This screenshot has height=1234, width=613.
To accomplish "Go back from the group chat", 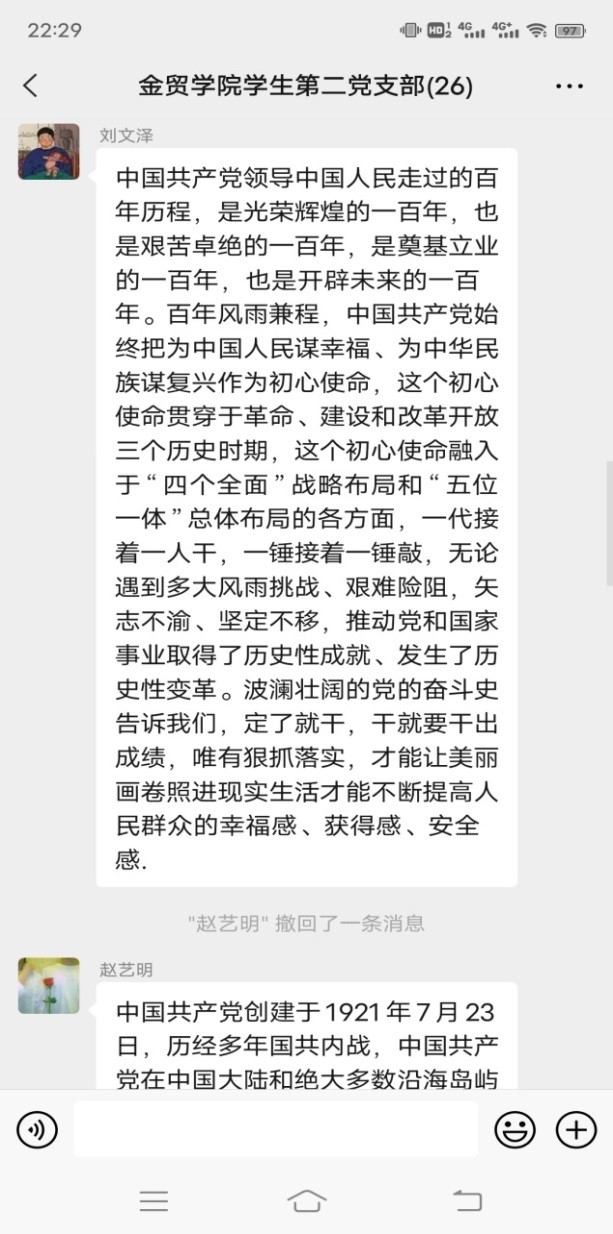I will (30, 86).
